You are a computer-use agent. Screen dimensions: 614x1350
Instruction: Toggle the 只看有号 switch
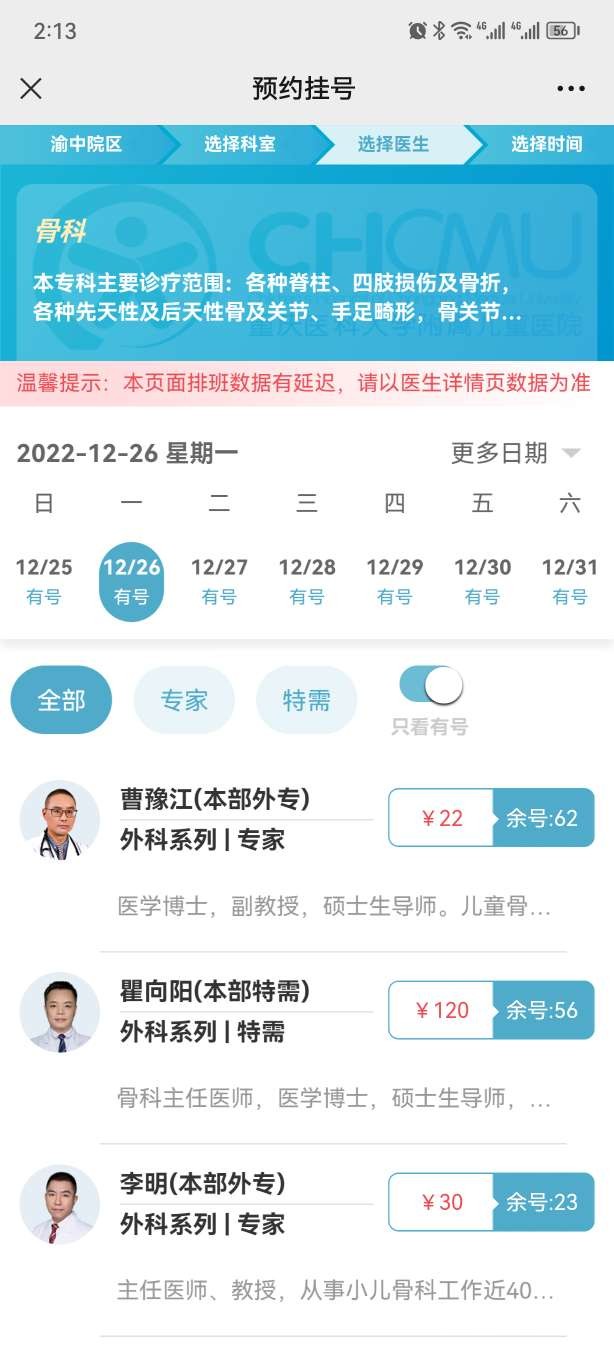pos(431,686)
